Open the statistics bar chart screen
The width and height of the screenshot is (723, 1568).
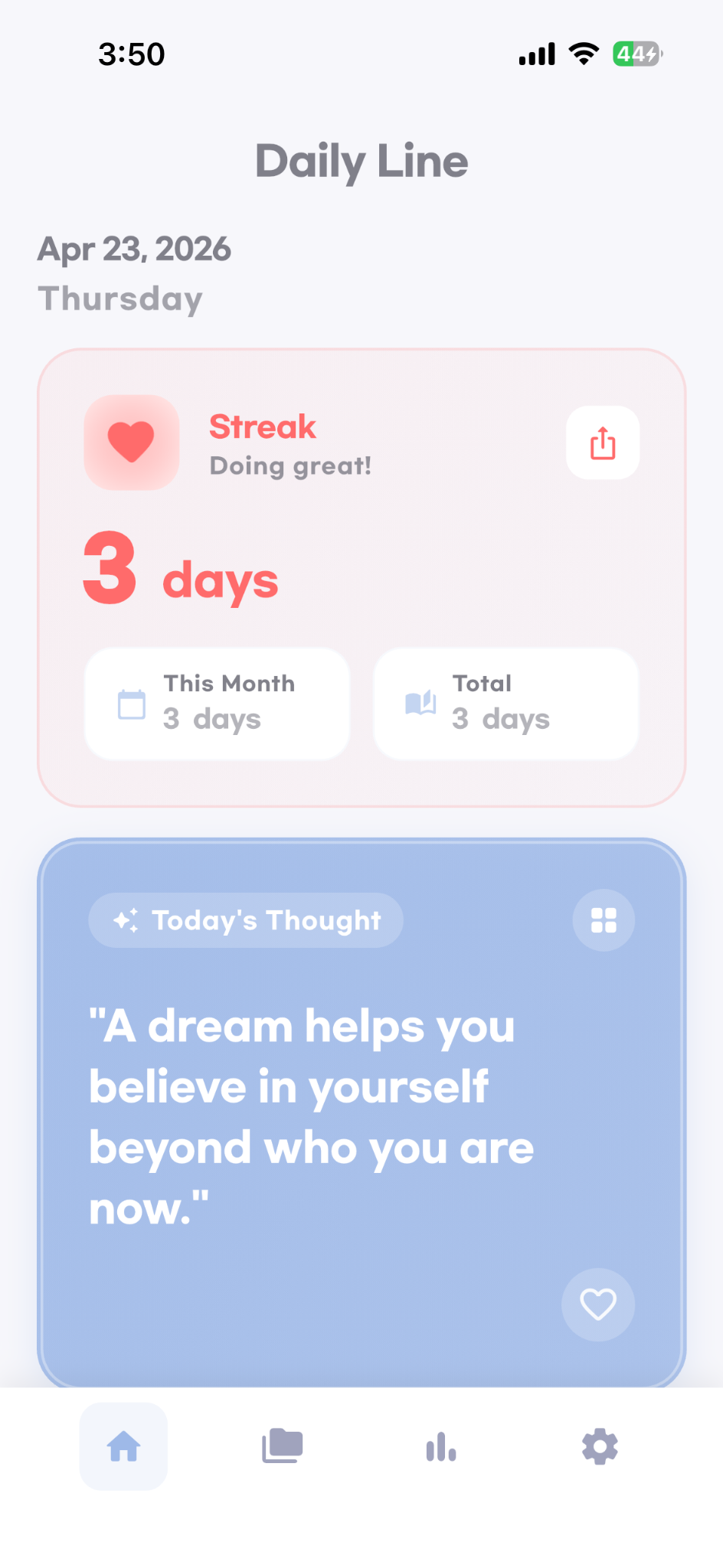click(x=440, y=1447)
